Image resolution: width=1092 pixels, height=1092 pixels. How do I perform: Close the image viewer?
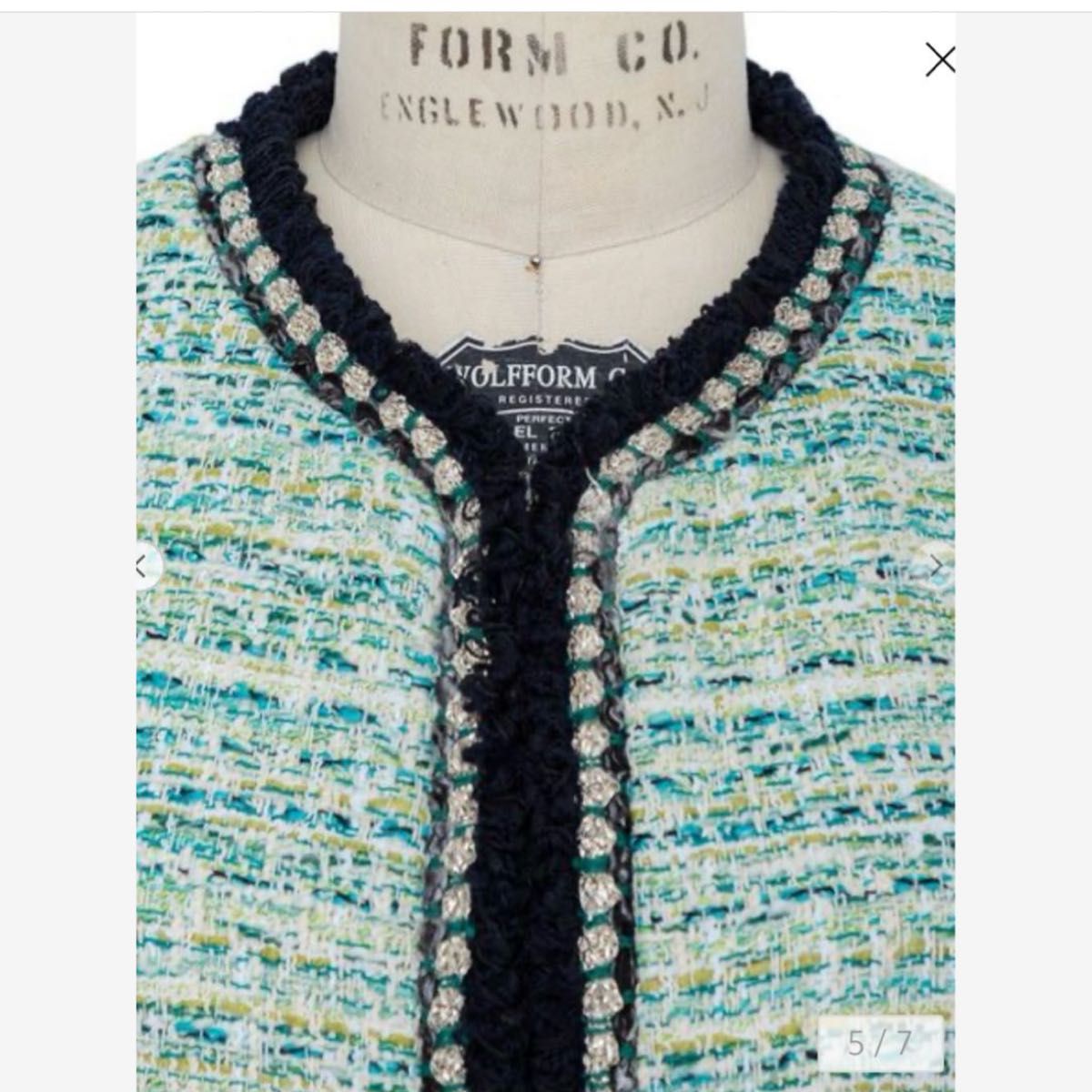pos(939,60)
